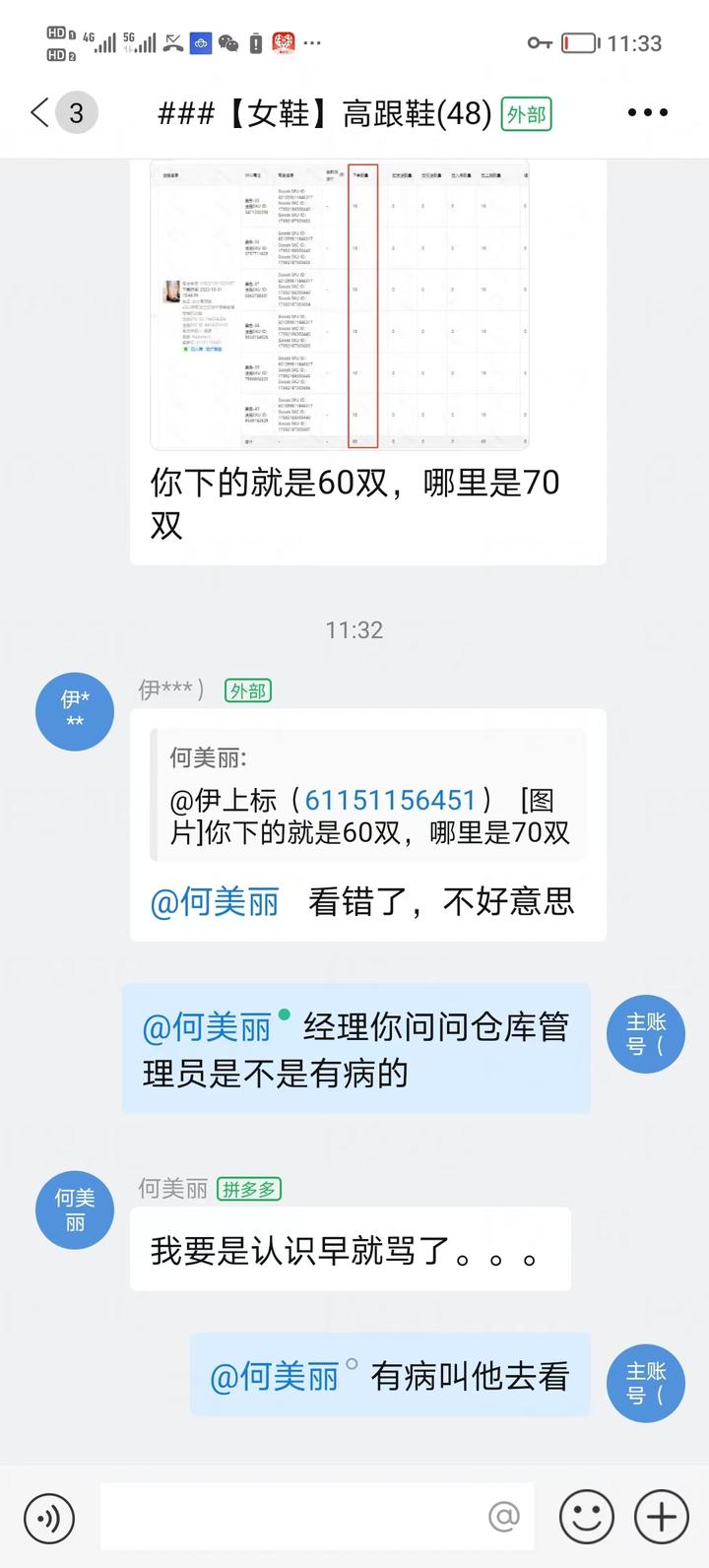Open the 伊** avatar profile

[75, 711]
